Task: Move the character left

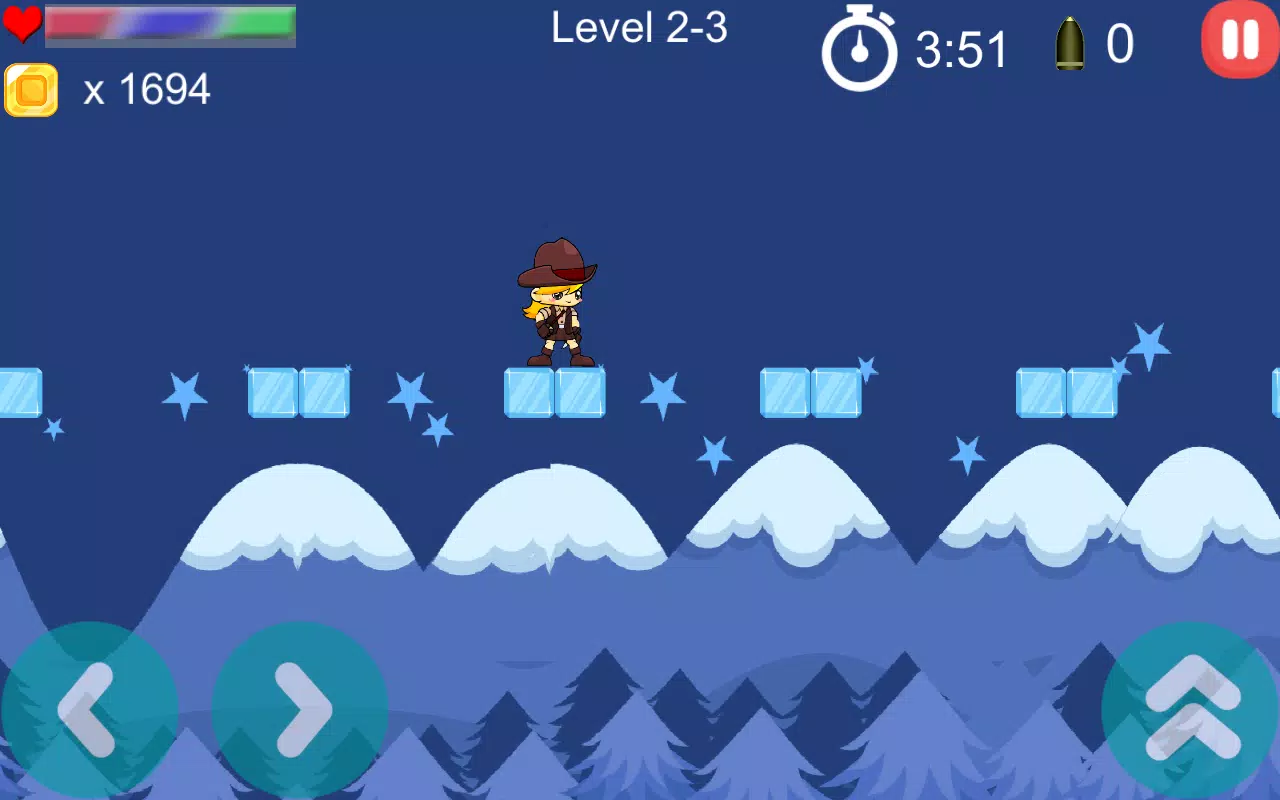Action: coord(88,710)
